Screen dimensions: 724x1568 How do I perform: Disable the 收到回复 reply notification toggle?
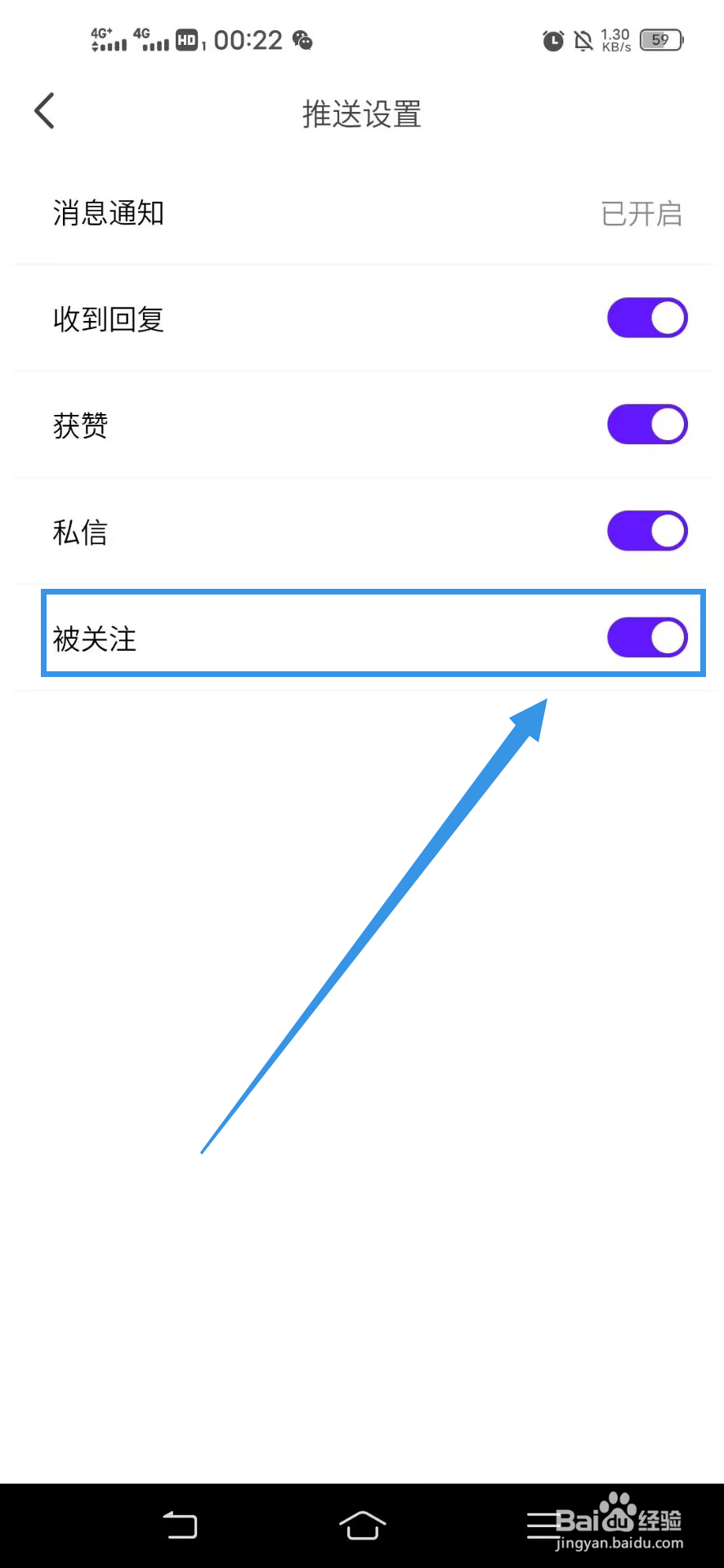pyautogui.click(x=646, y=318)
